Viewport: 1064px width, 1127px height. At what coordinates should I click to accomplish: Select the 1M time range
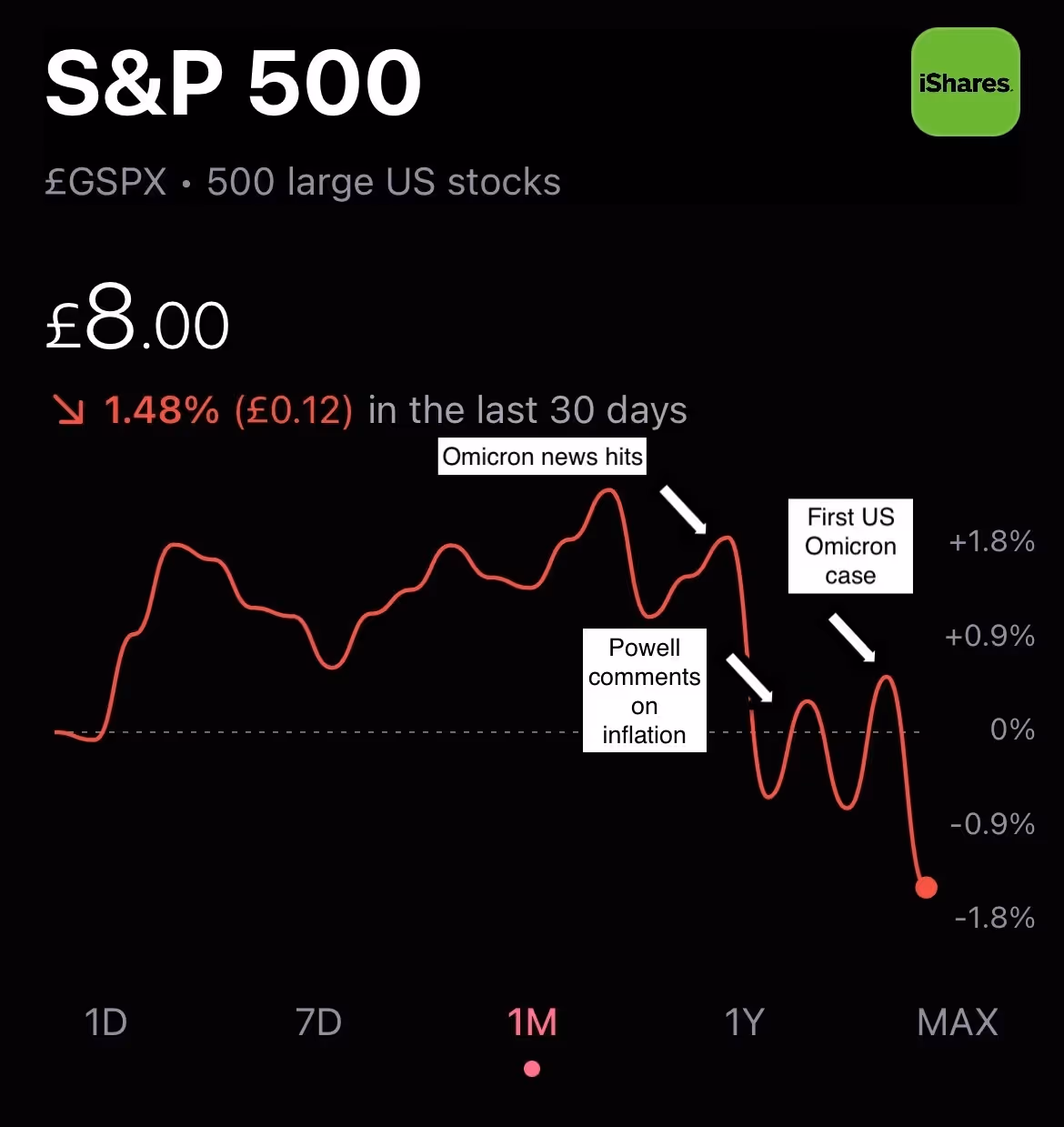tap(532, 1021)
